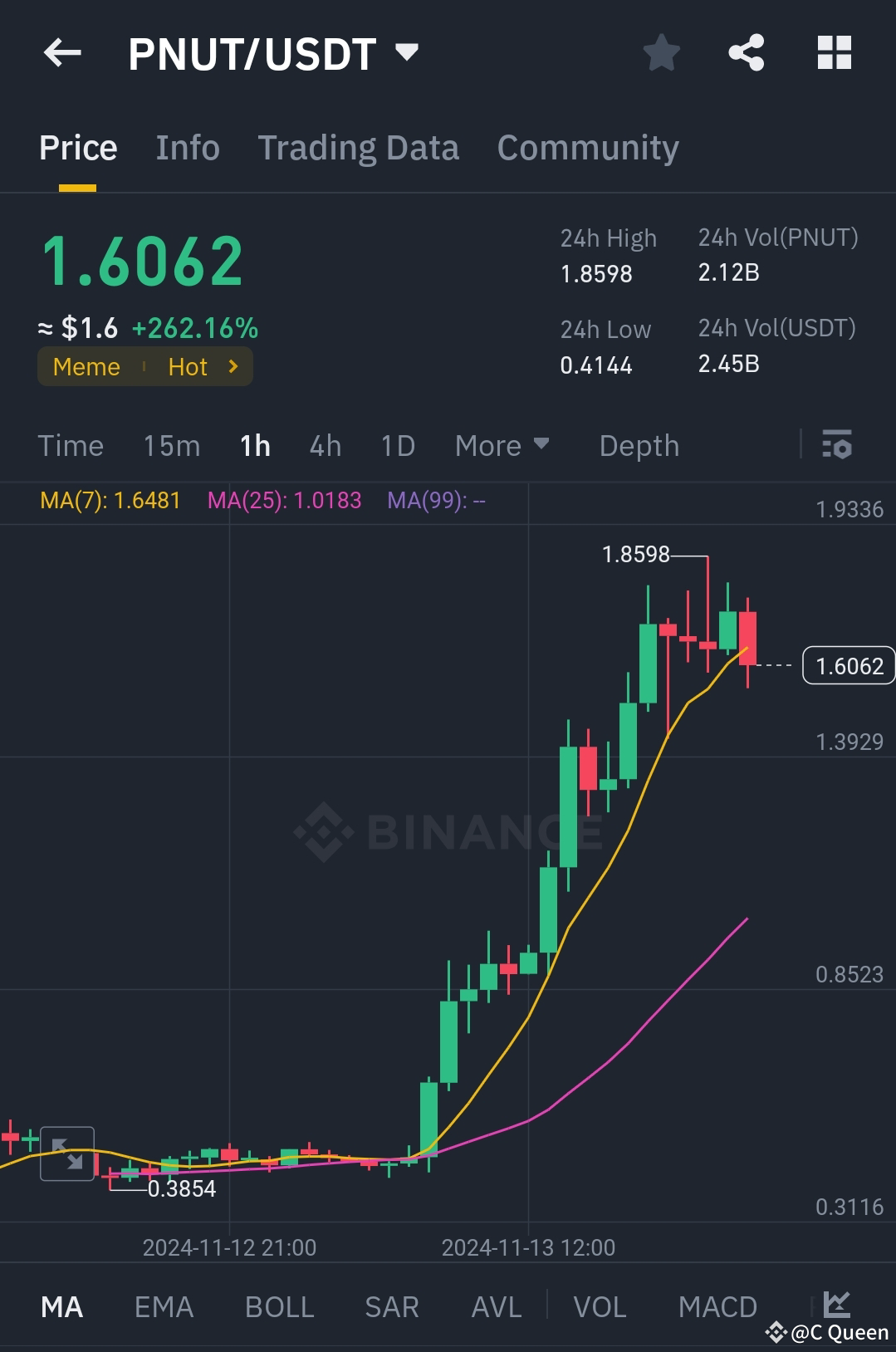Select the EMA indicator label
The height and width of the screenshot is (1352, 896).
164,1306
